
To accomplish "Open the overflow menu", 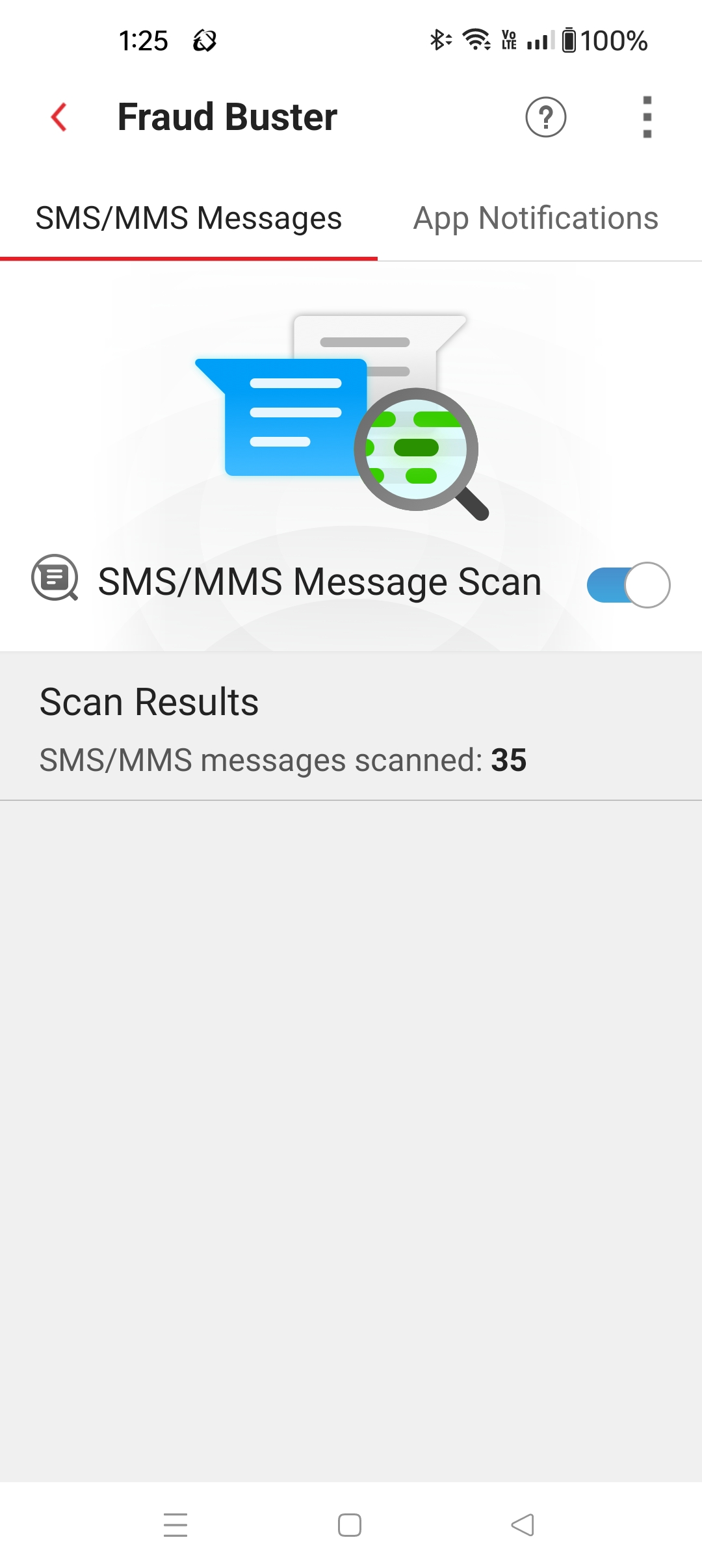I will 647,117.
